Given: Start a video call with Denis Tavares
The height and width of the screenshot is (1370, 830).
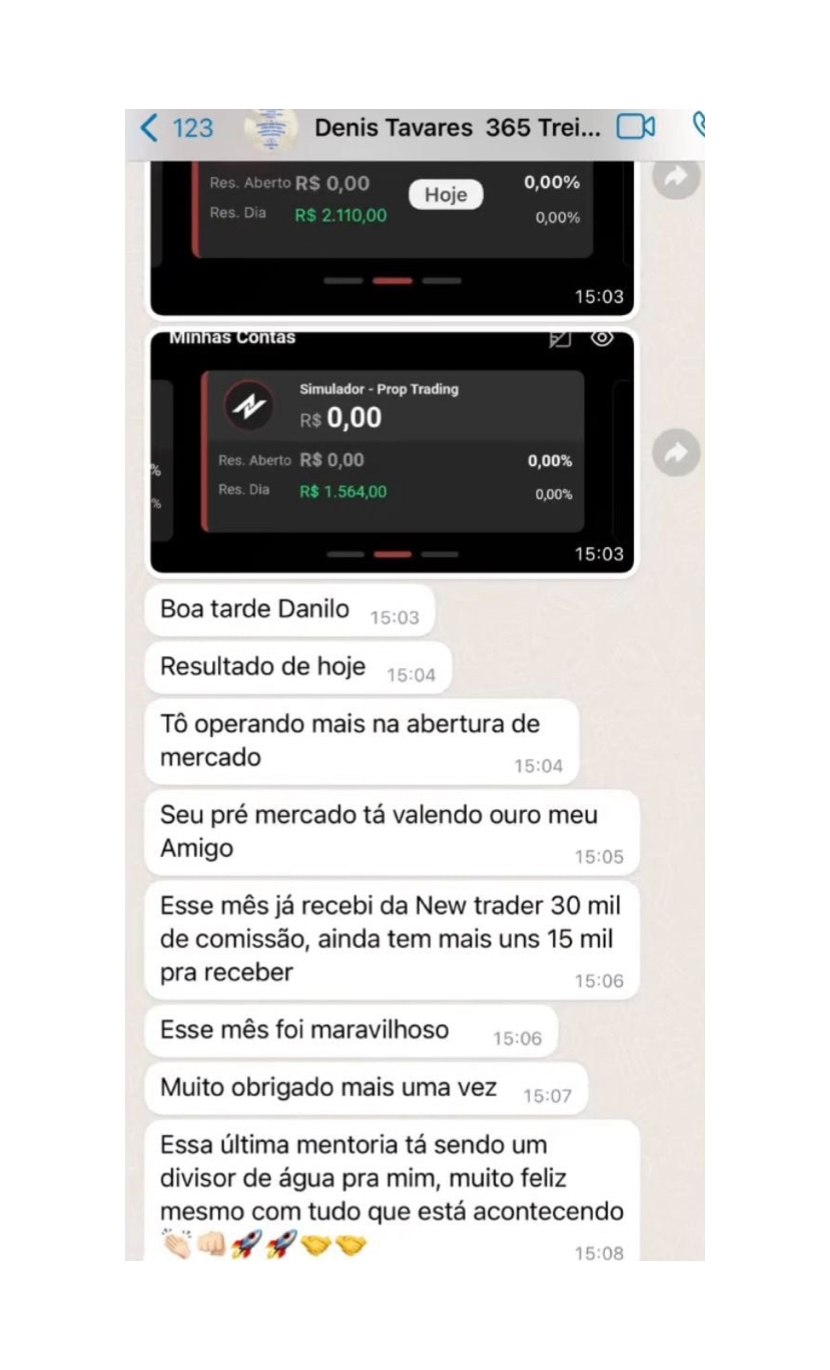Looking at the screenshot, I should pyautogui.click(x=635, y=127).
